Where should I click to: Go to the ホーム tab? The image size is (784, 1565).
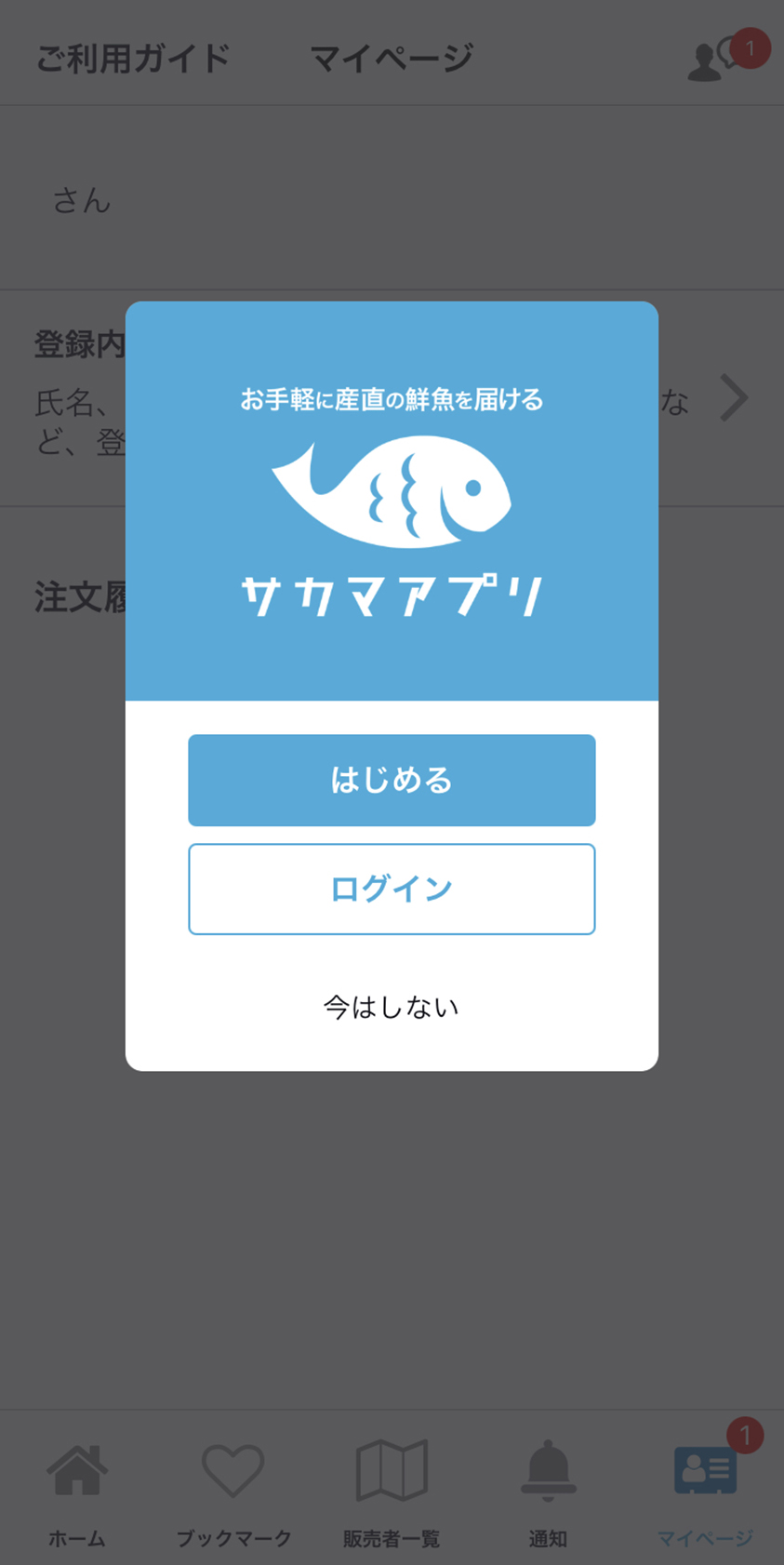click(77, 1491)
